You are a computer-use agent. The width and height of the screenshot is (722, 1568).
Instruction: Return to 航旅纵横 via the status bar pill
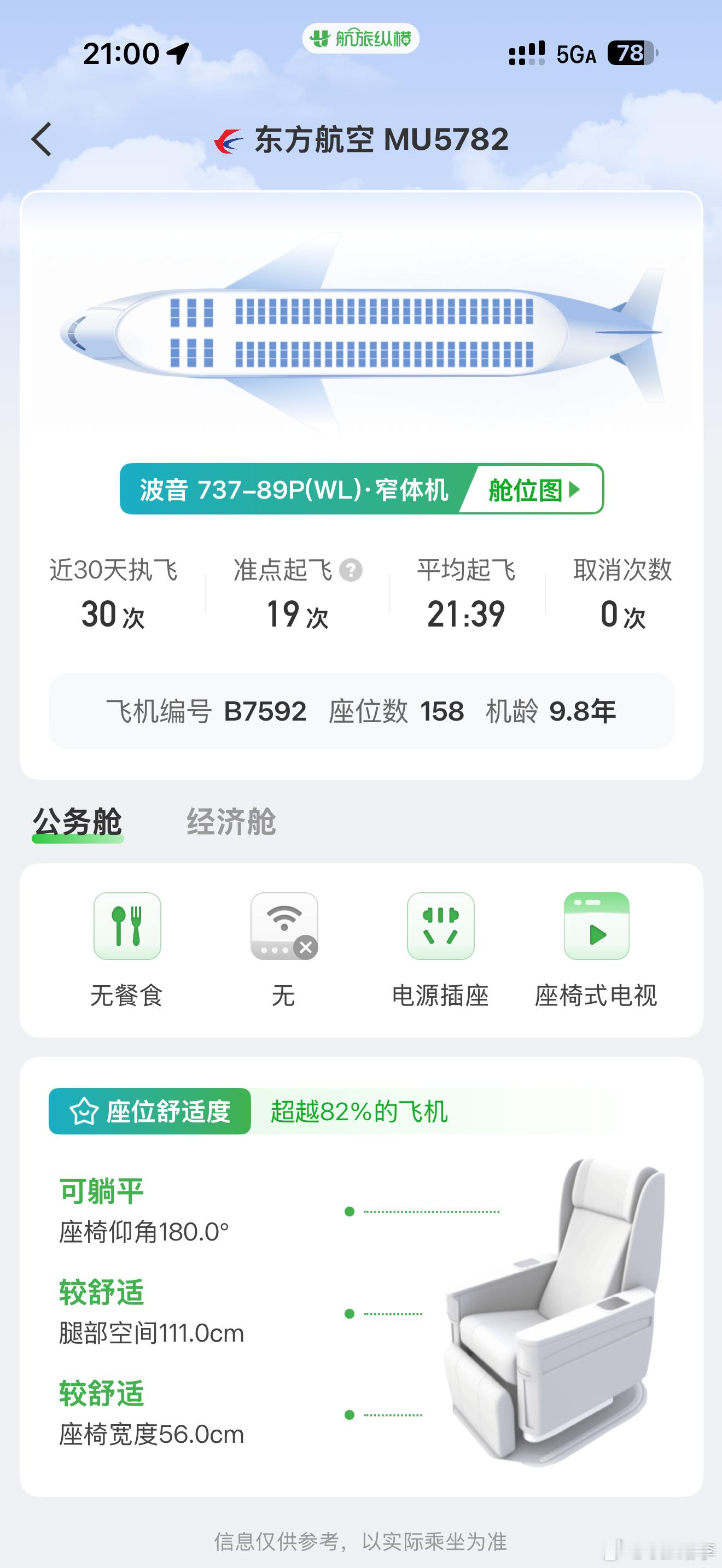pyautogui.click(x=361, y=38)
